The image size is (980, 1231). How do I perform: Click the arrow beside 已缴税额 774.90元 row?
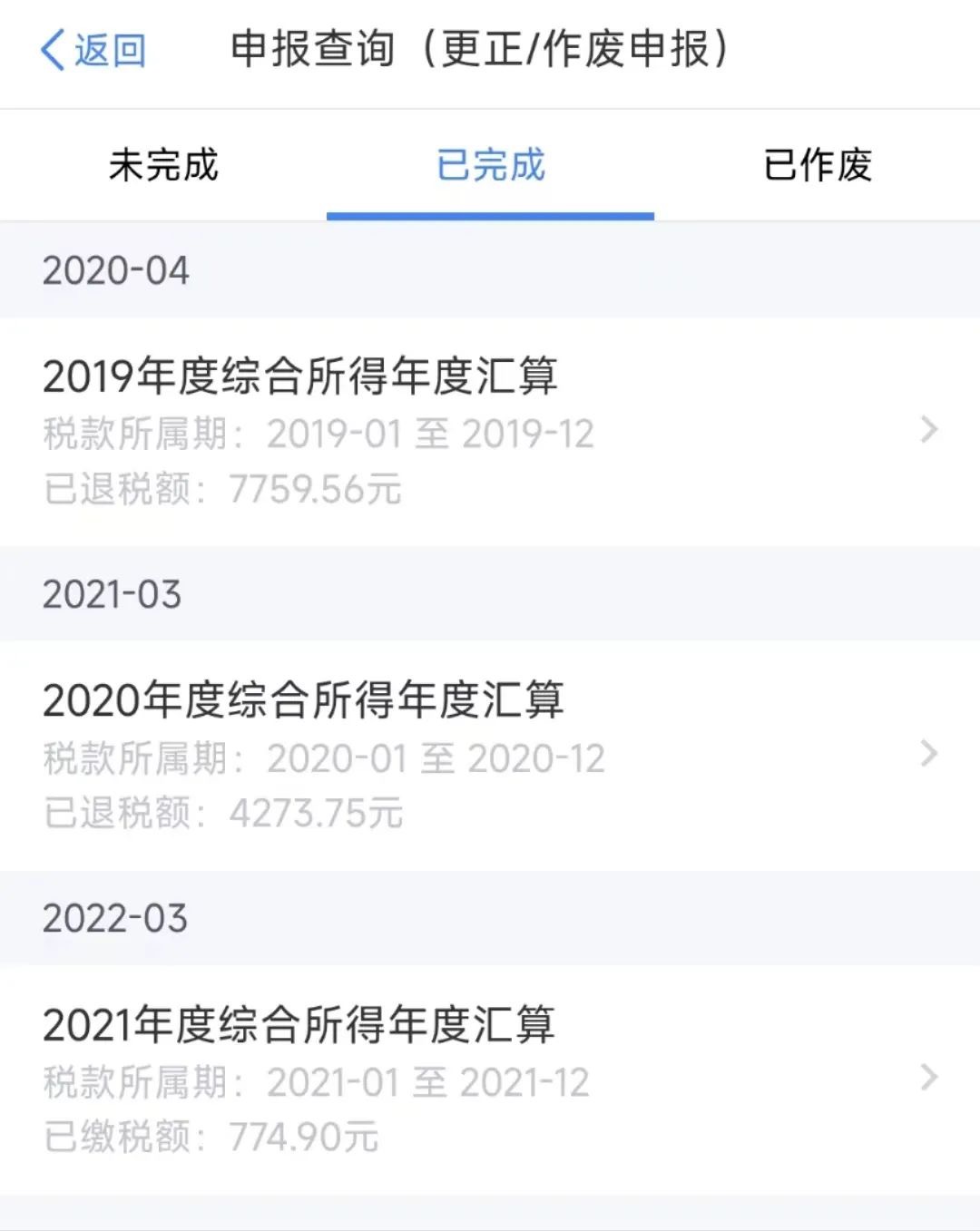tap(927, 1078)
